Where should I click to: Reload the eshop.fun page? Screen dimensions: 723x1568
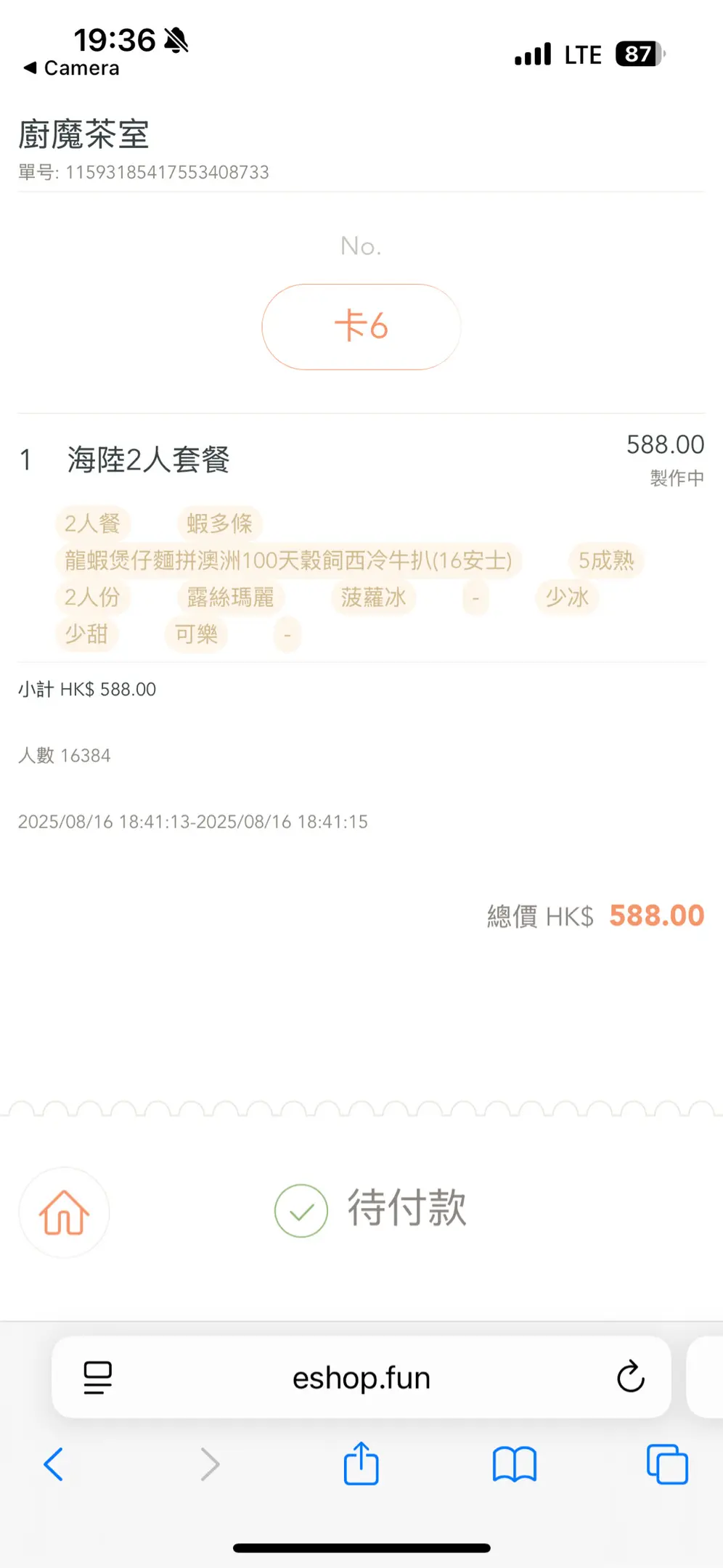coord(630,1376)
